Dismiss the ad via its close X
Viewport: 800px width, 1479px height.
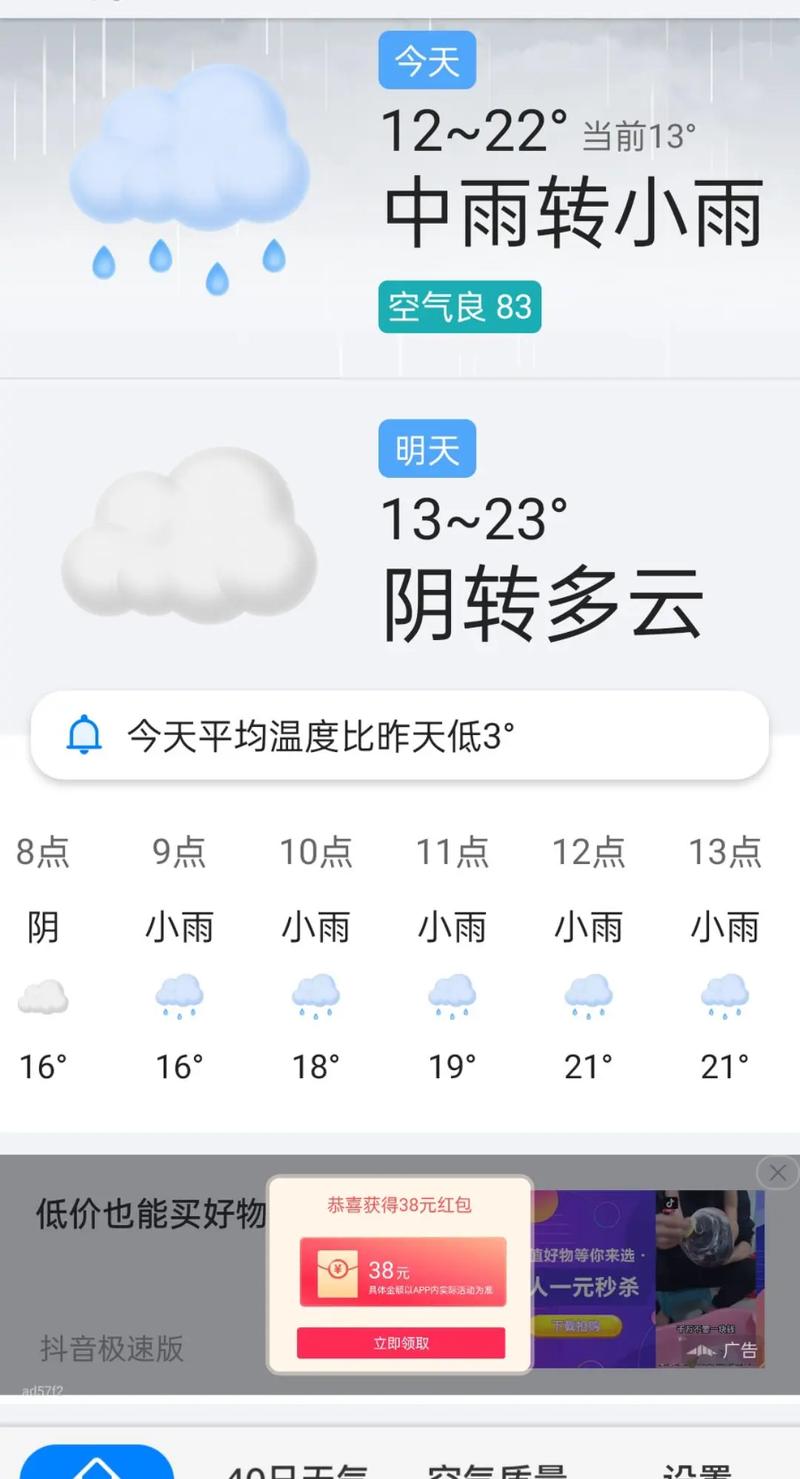pyautogui.click(x=778, y=1172)
